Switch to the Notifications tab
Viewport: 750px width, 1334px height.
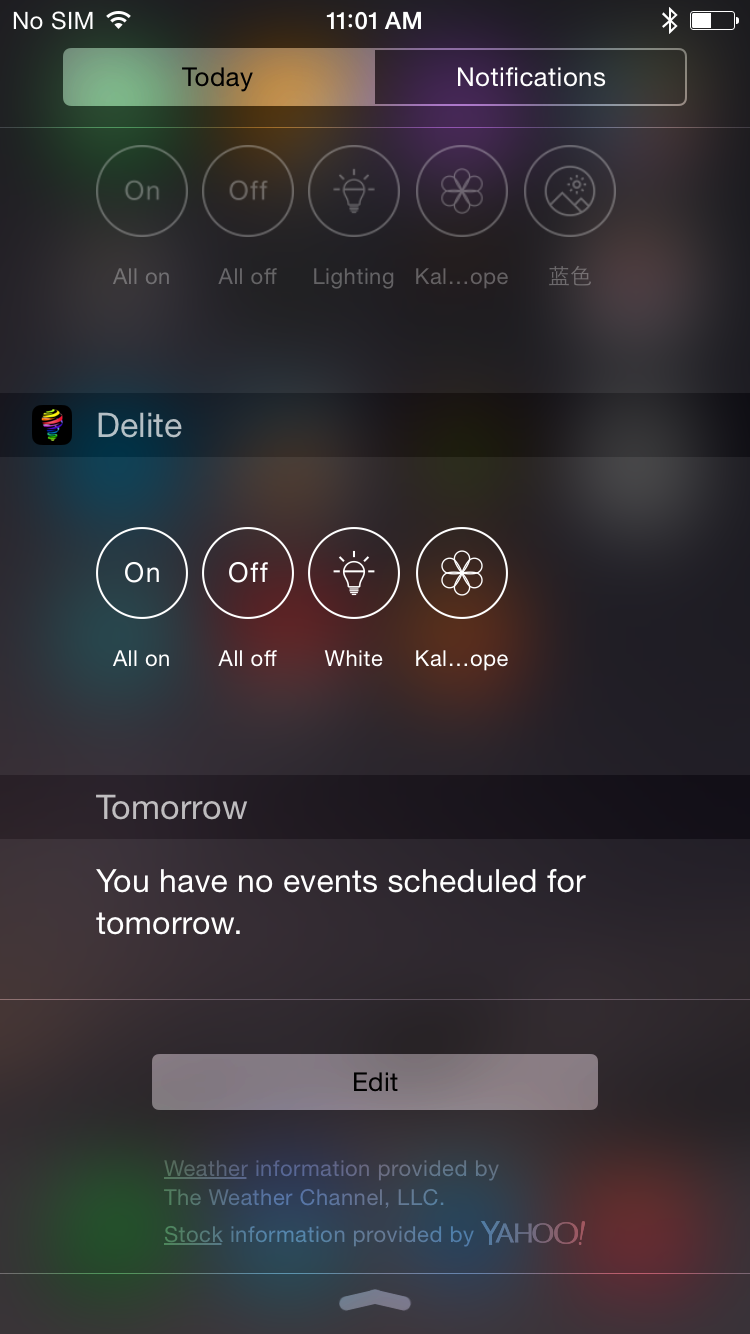click(530, 77)
